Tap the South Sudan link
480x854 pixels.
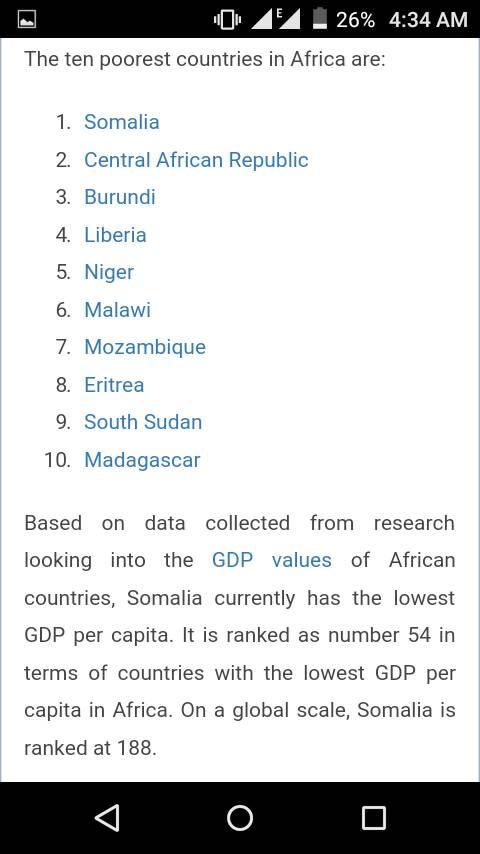143,422
